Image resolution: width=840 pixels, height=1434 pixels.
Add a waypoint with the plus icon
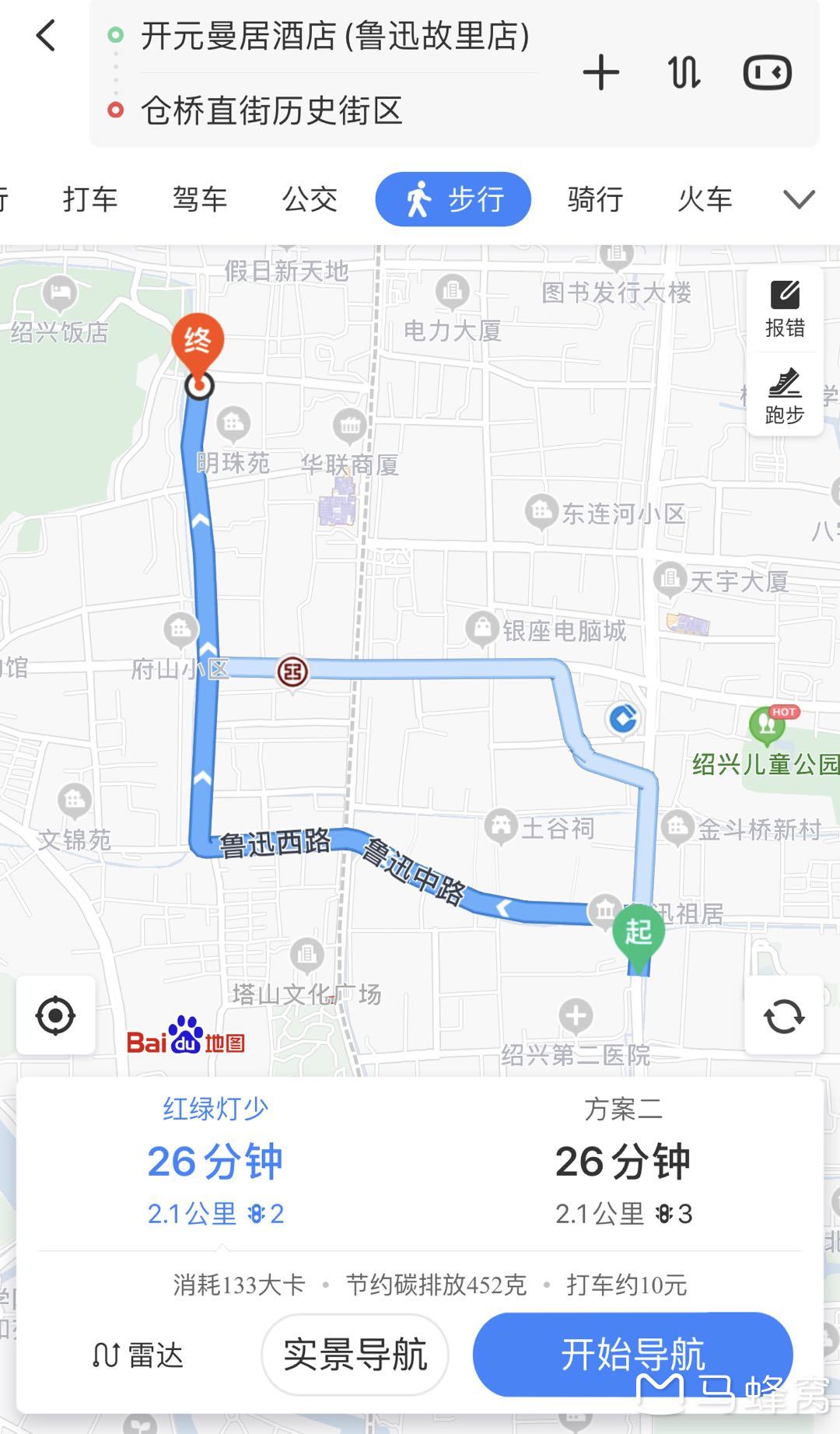601,73
